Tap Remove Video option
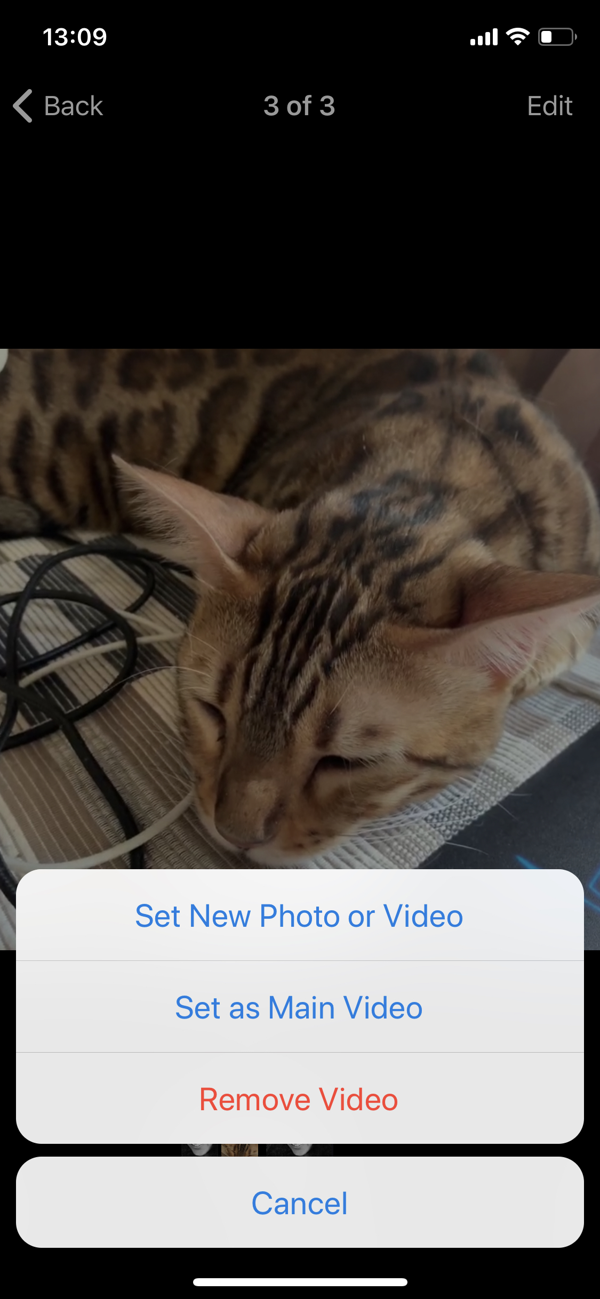 (x=299, y=1099)
